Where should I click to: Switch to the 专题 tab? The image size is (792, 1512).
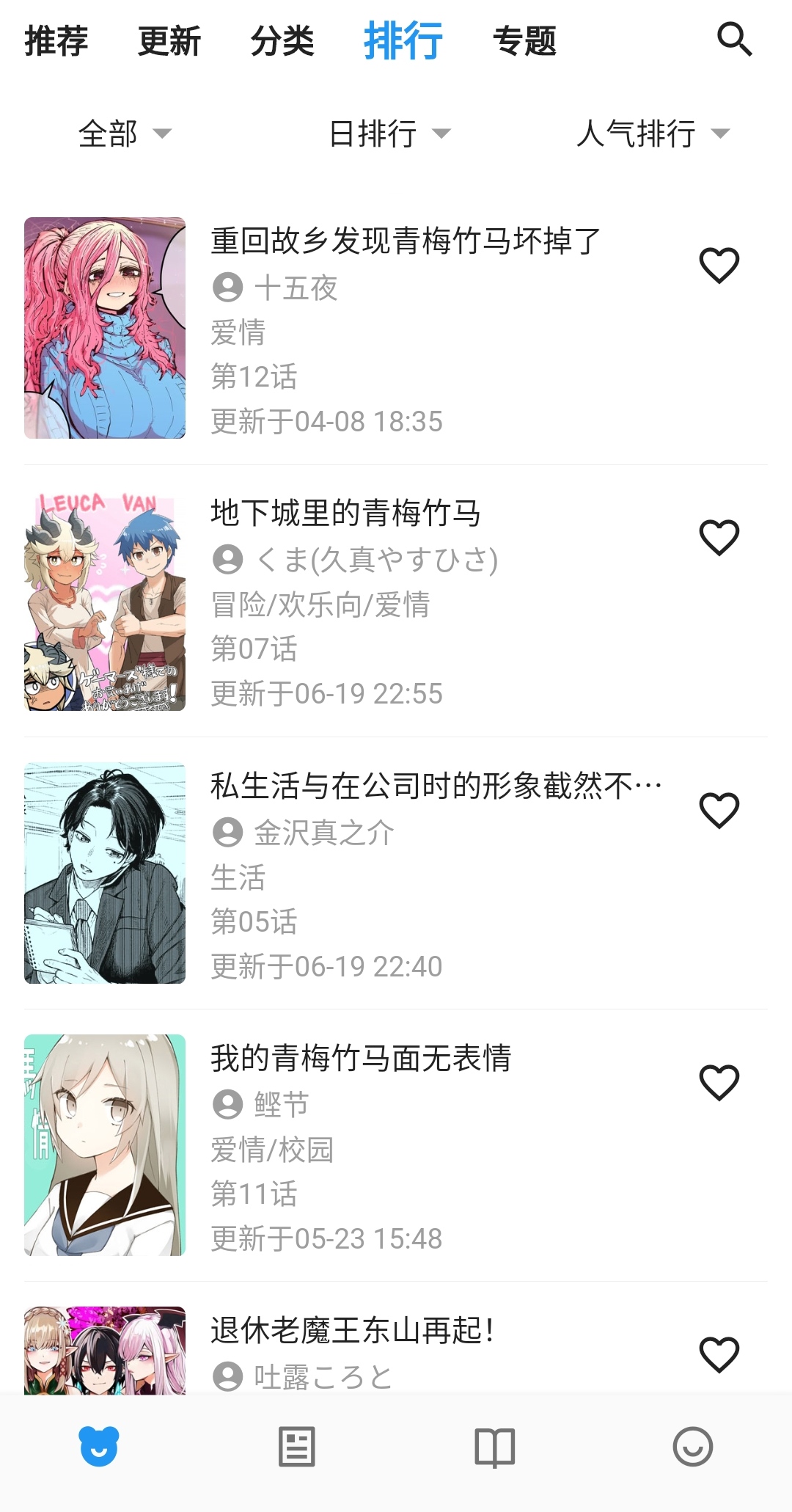524,40
